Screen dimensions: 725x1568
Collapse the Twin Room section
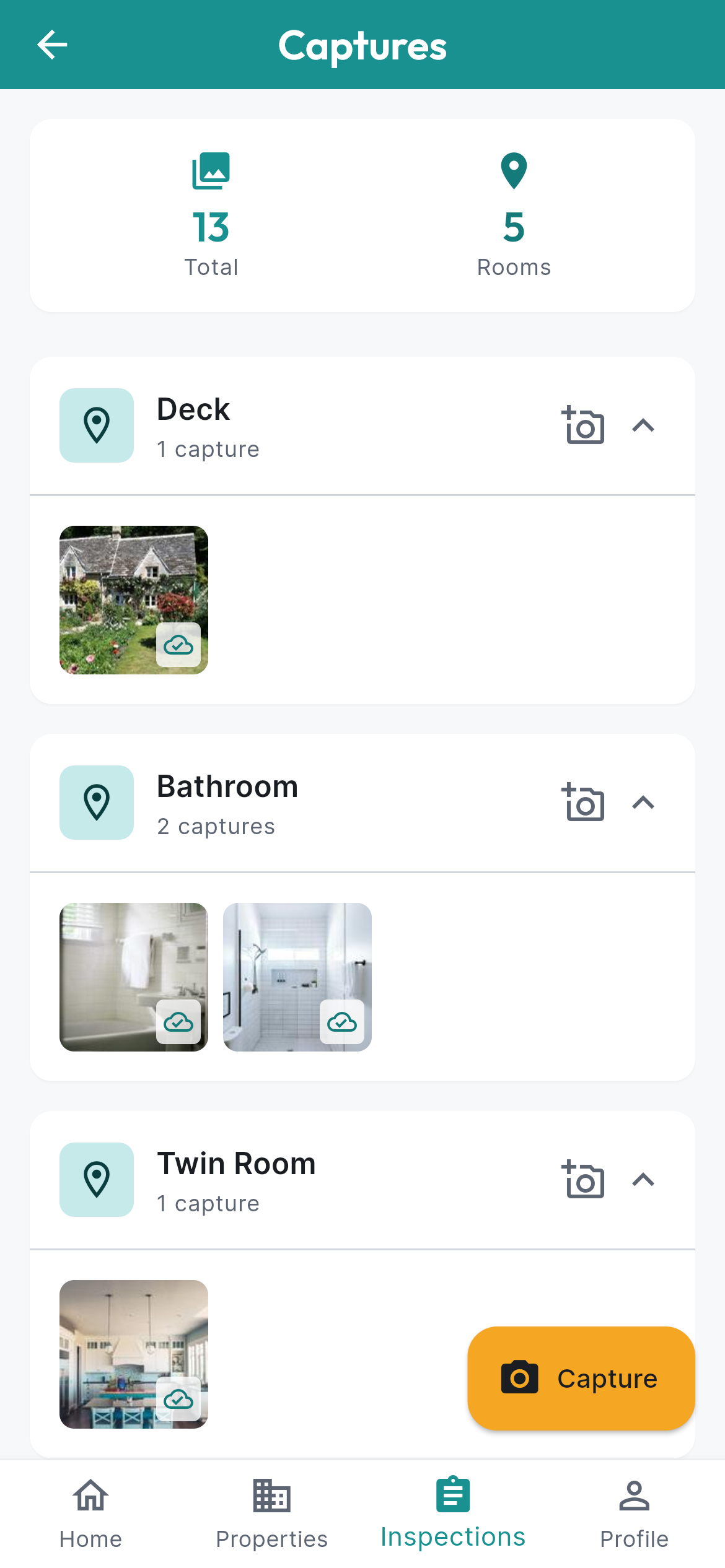point(644,1180)
